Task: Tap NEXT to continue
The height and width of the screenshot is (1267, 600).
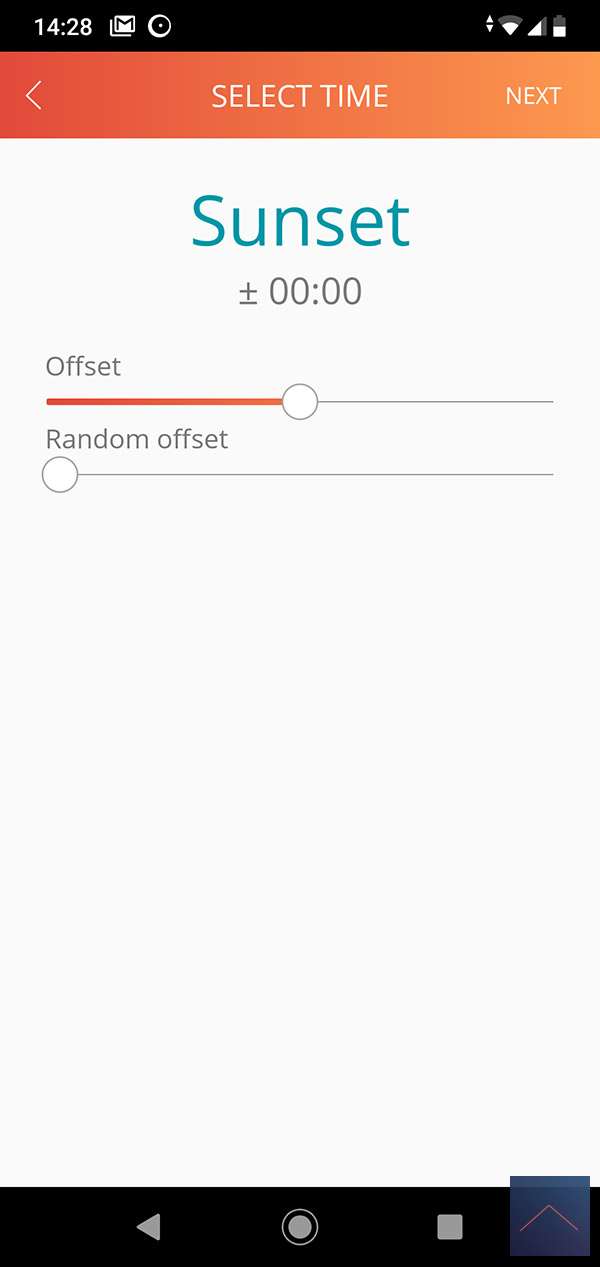Action: pos(532,96)
